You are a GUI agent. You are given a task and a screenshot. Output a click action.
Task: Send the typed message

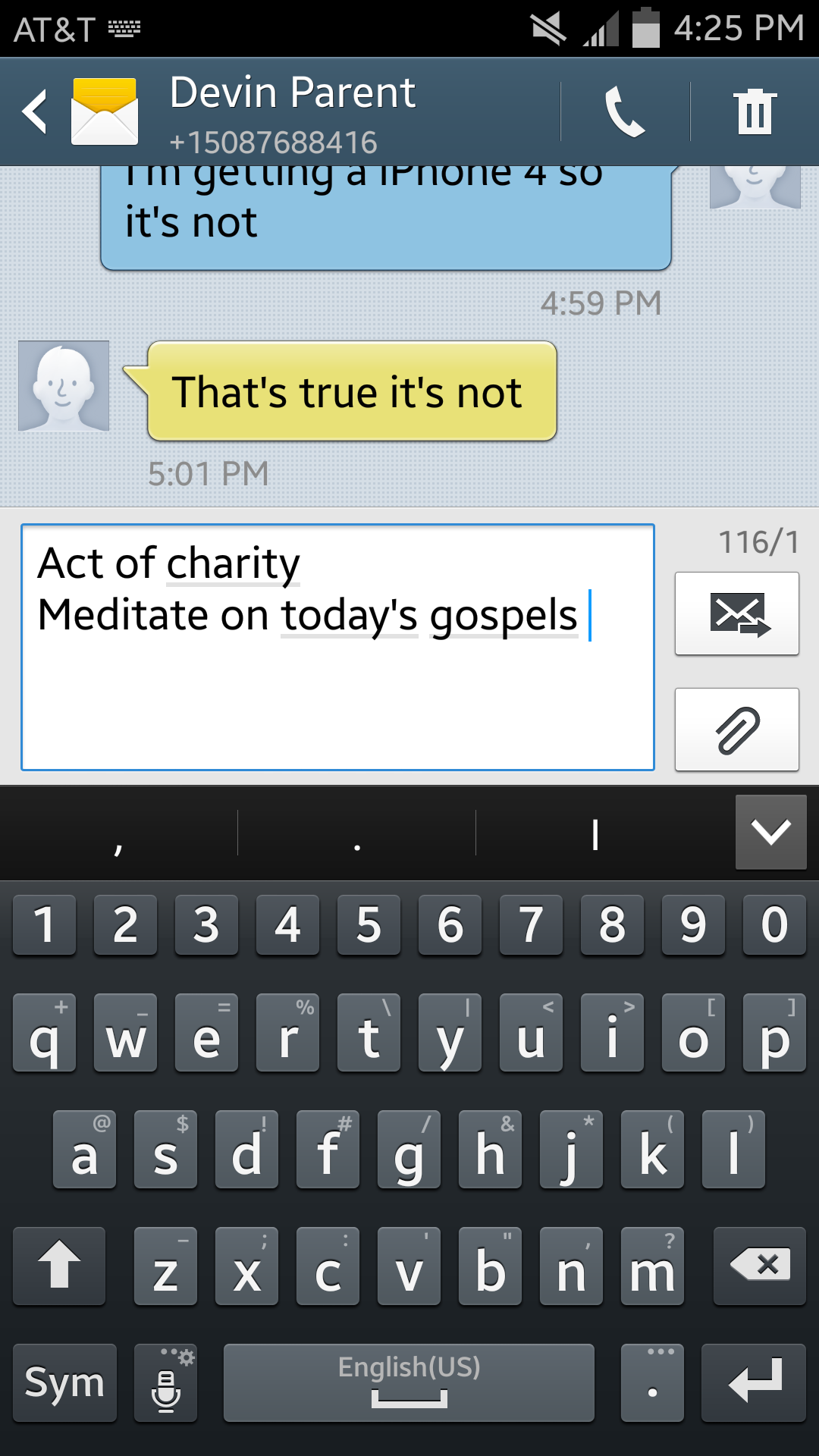tap(736, 613)
